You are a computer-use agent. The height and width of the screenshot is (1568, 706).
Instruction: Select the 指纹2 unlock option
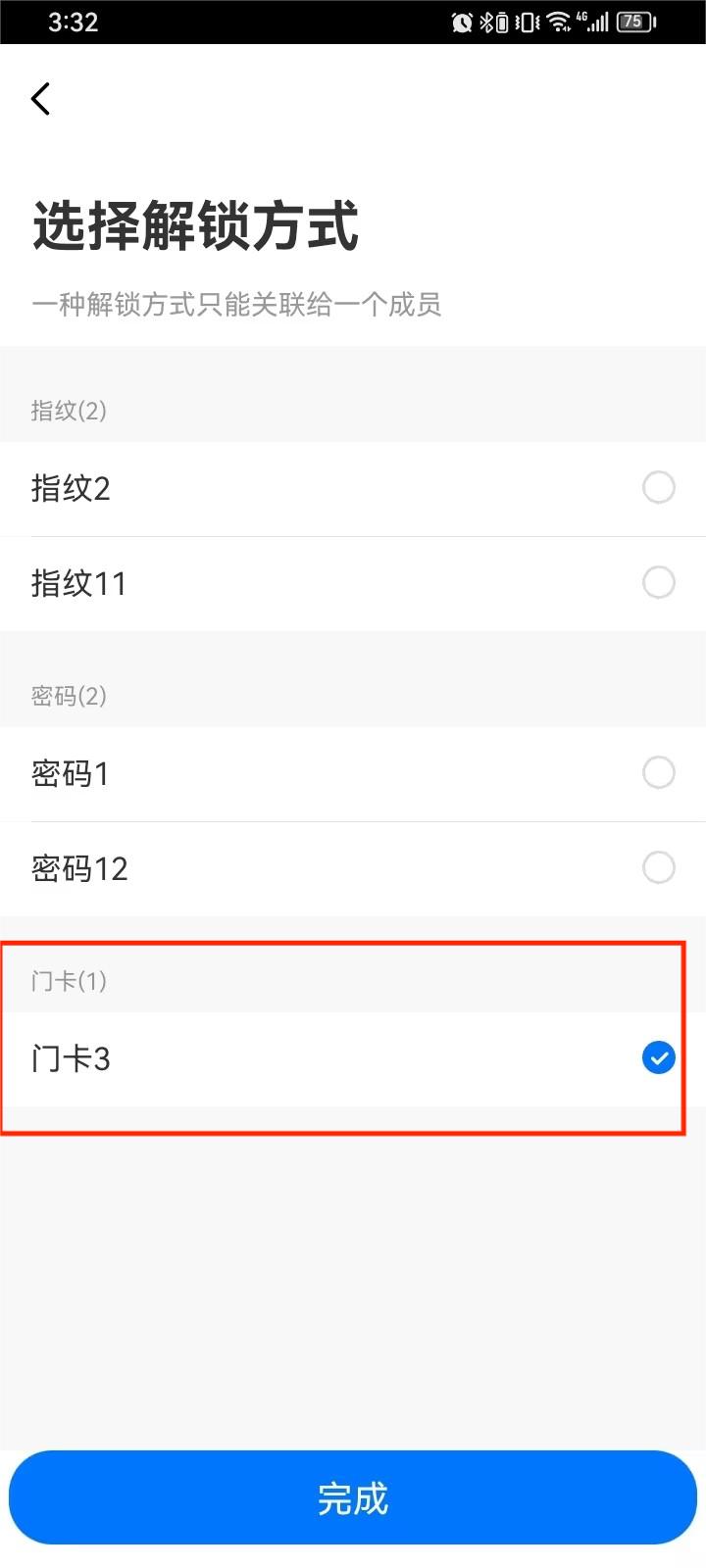point(353,488)
